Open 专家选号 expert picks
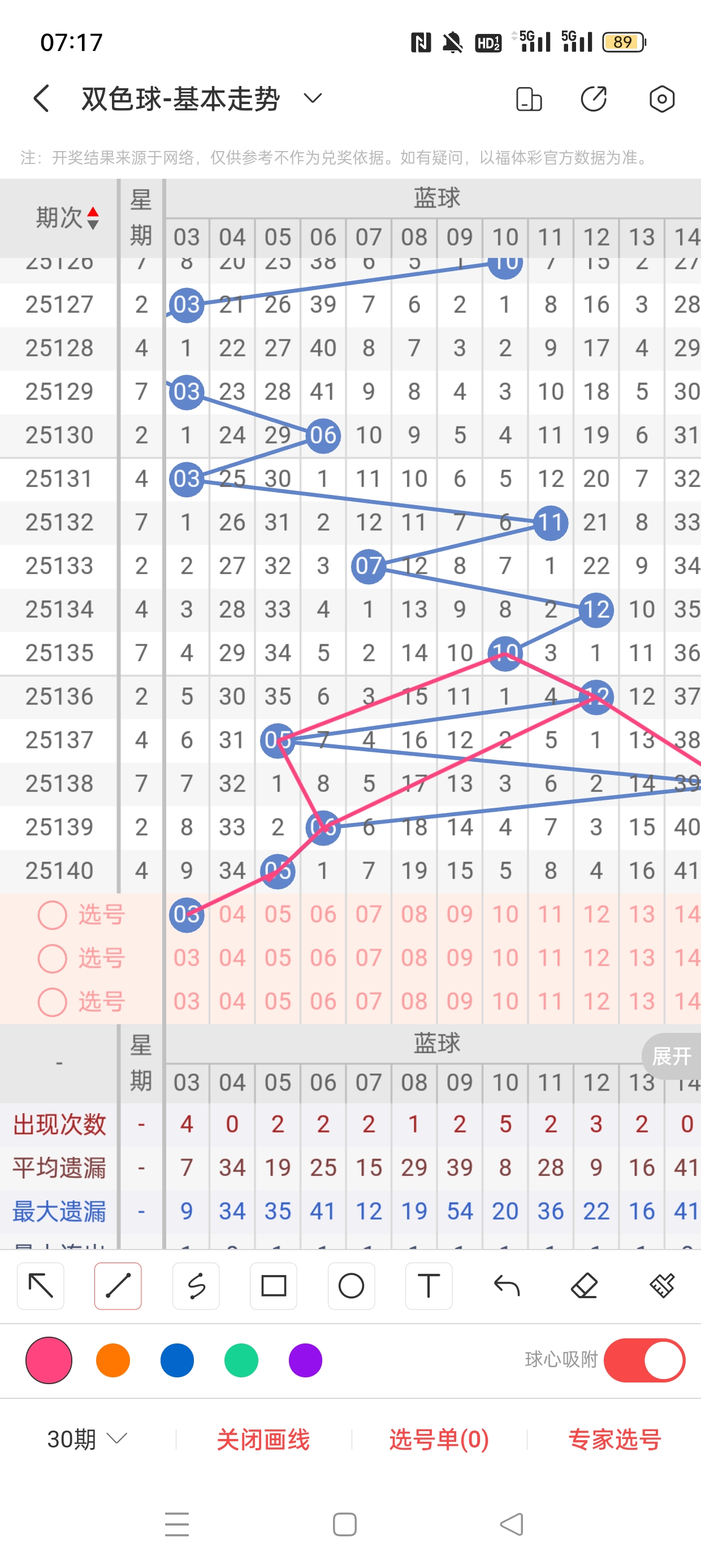Image resolution: width=701 pixels, height=1568 pixels. pyautogui.click(x=615, y=1440)
